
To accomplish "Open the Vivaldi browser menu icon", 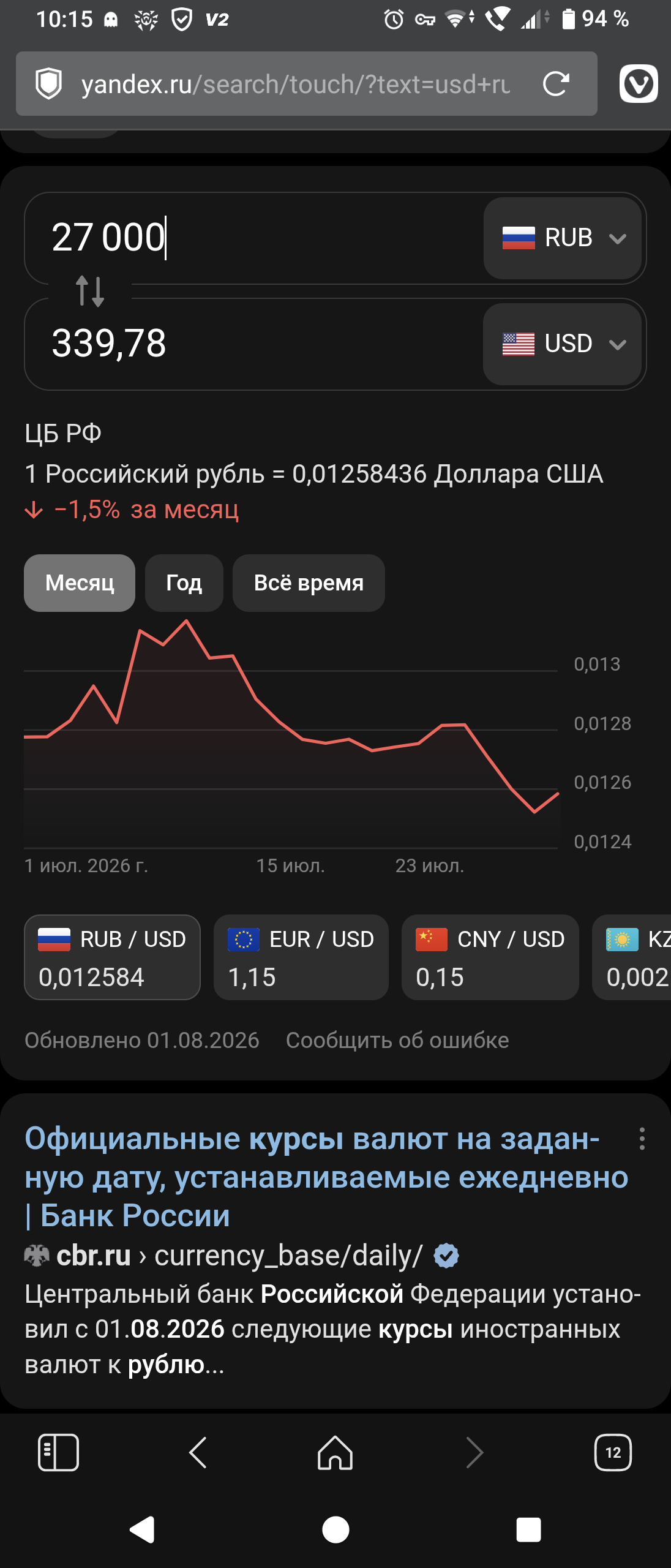I will [x=639, y=84].
